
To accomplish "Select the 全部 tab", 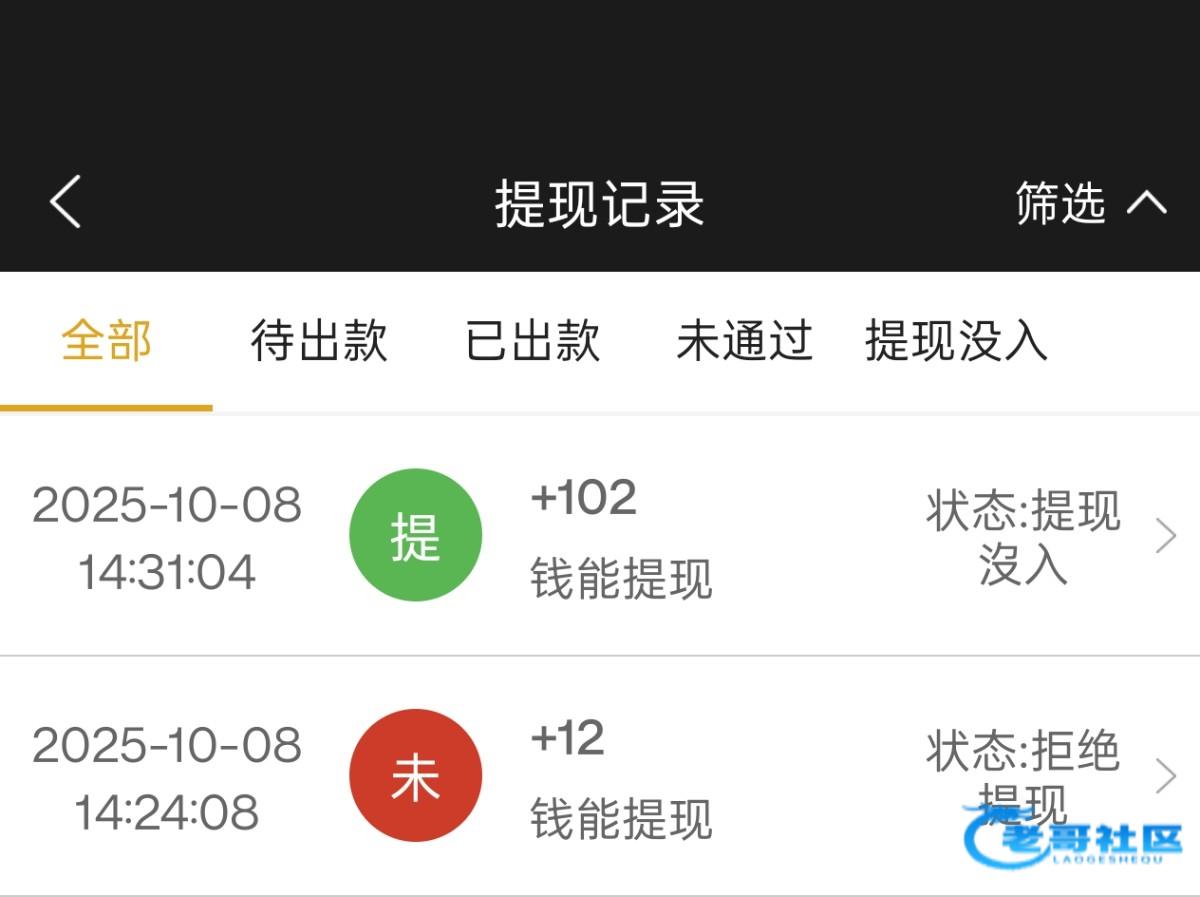I will pos(106,341).
